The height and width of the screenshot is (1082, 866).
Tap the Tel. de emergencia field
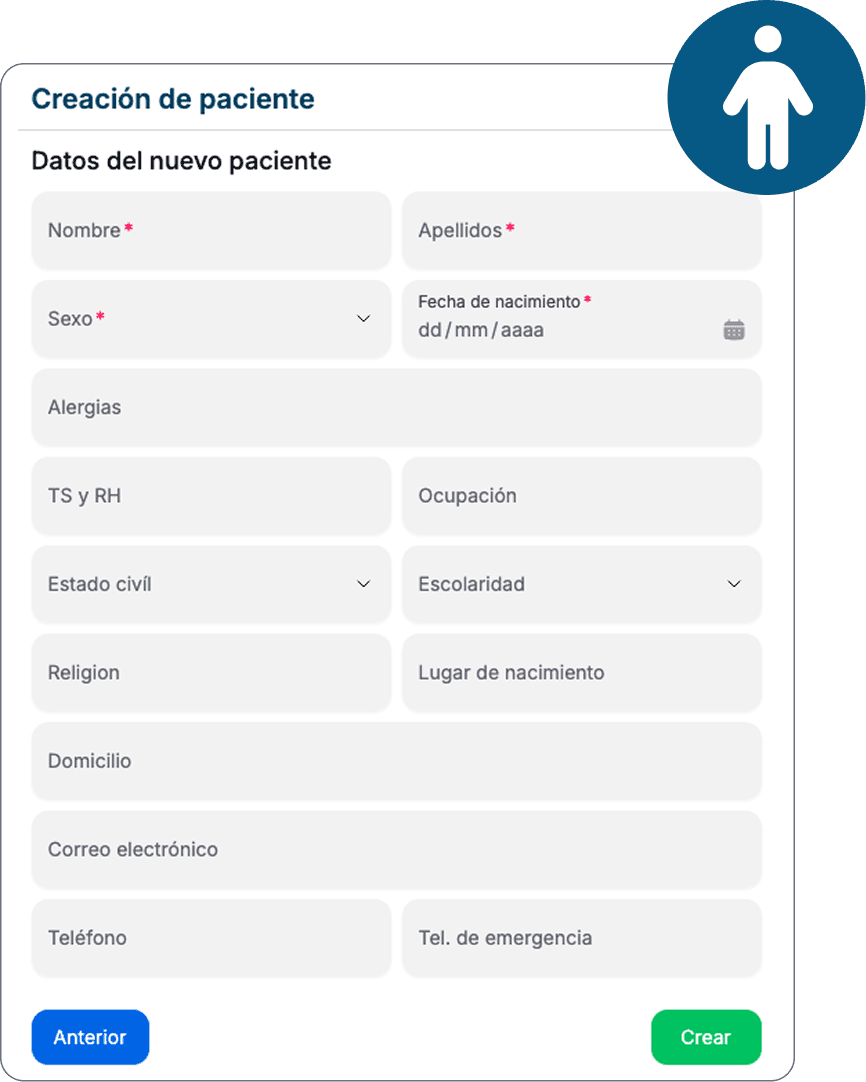coord(581,938)
